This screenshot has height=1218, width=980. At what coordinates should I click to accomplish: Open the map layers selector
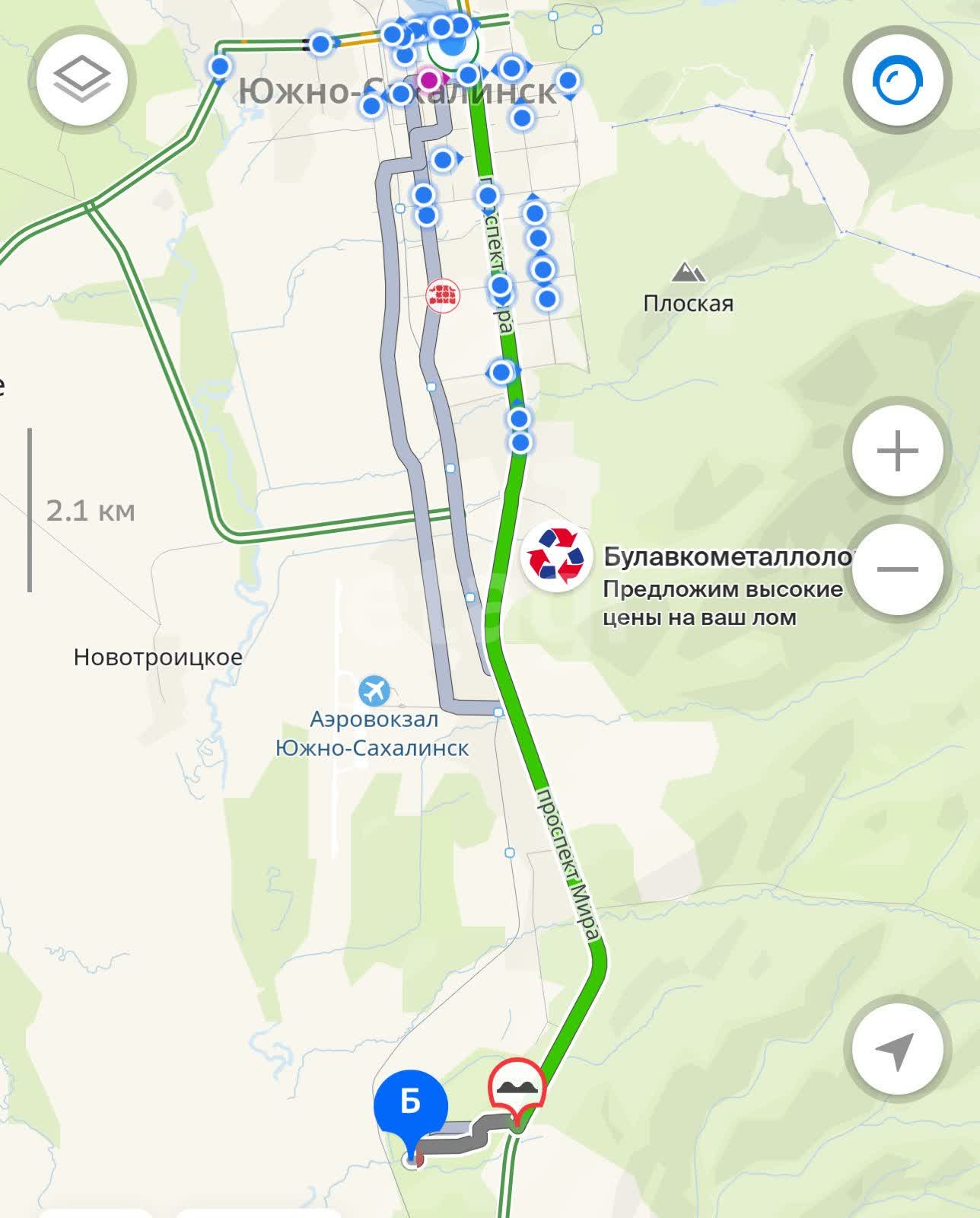[82, 79]
